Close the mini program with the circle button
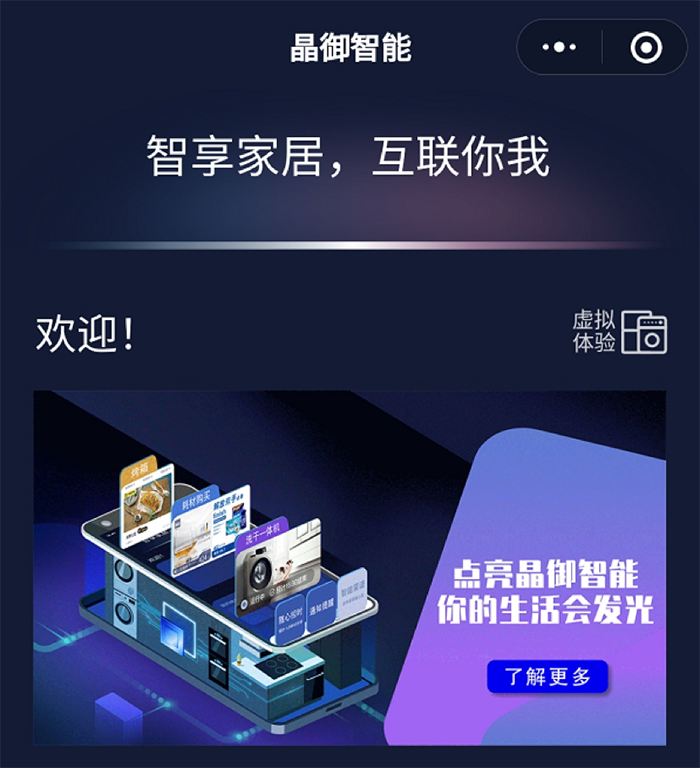 tap(646, 47)
